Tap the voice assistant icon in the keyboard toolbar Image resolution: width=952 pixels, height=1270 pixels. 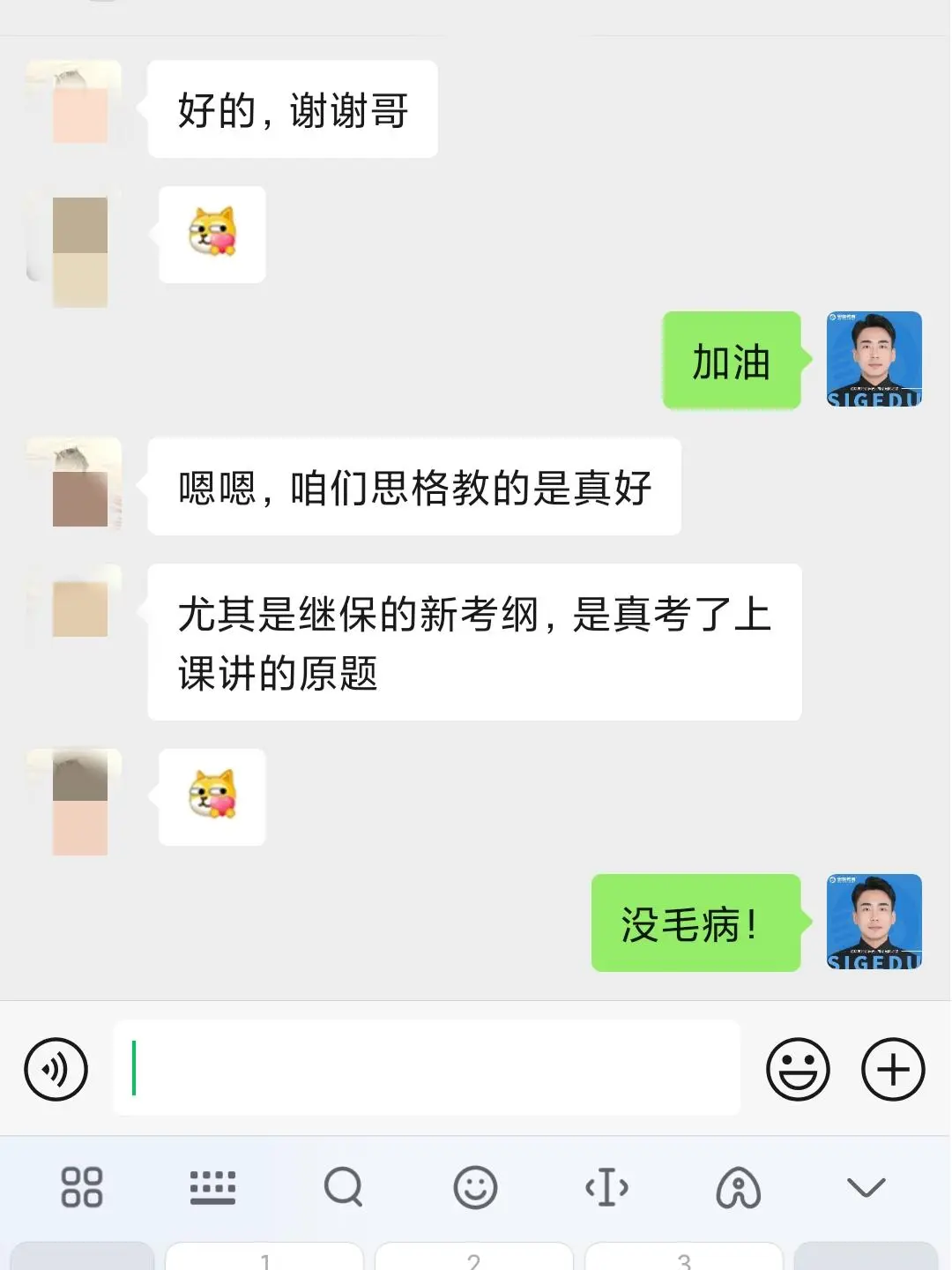pos(737,1188)
